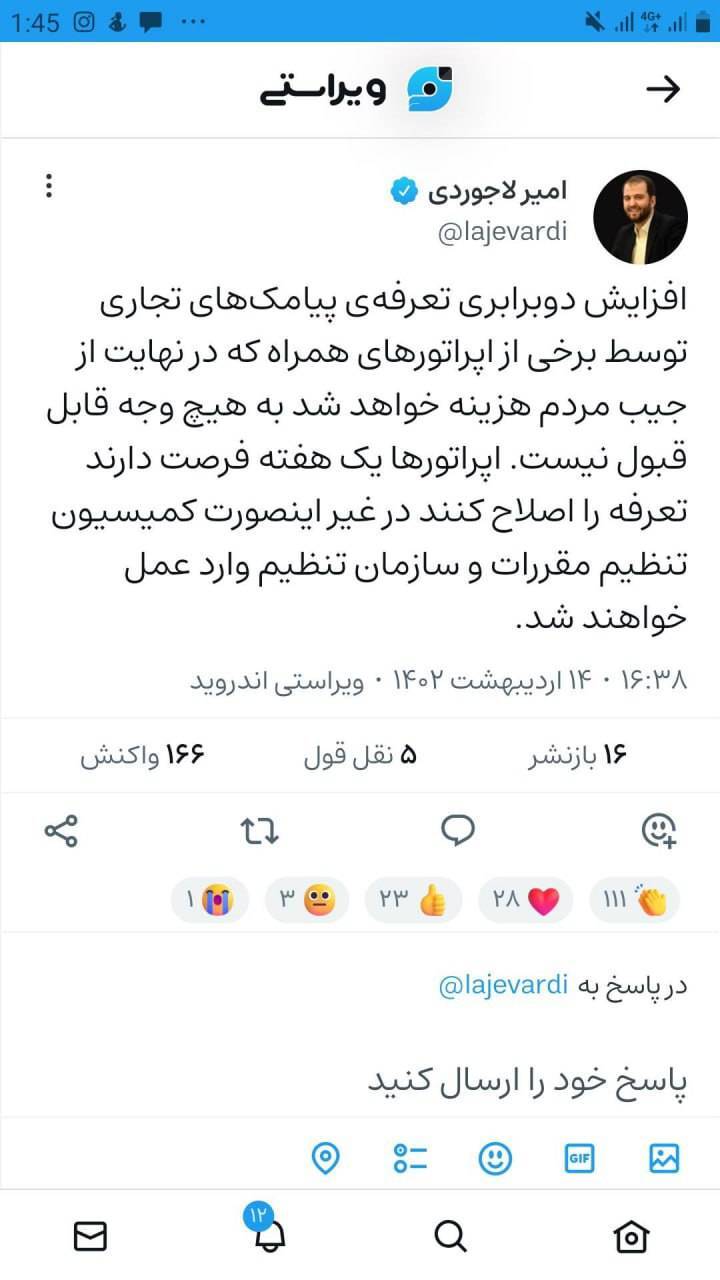Toggle the thumbs-up reaction chip
Screen dimensions: 720x1280
coord(412,899)
